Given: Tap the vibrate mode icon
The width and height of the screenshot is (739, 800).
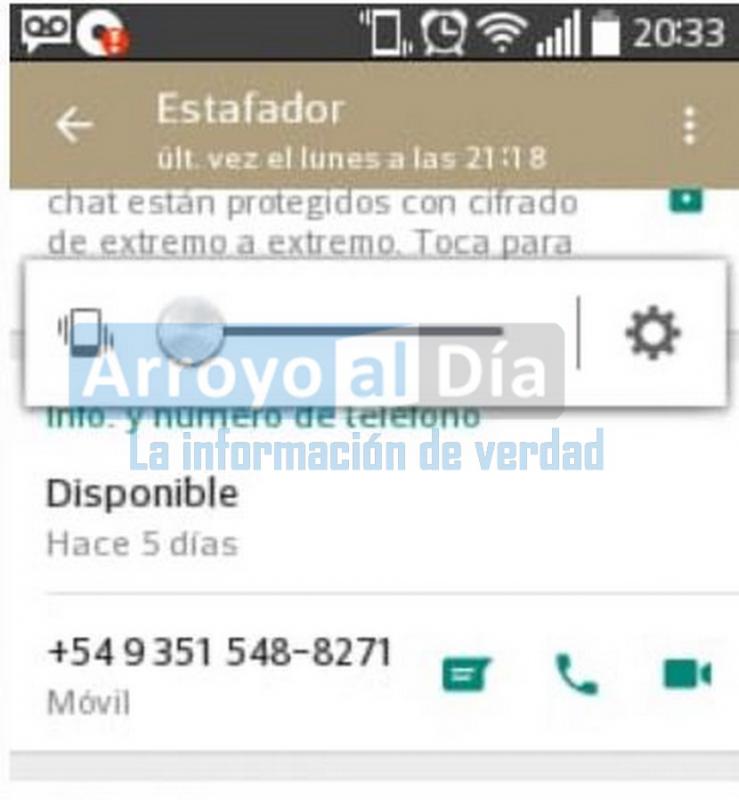Looking at the screenshot, I should (x=87, y=331).
